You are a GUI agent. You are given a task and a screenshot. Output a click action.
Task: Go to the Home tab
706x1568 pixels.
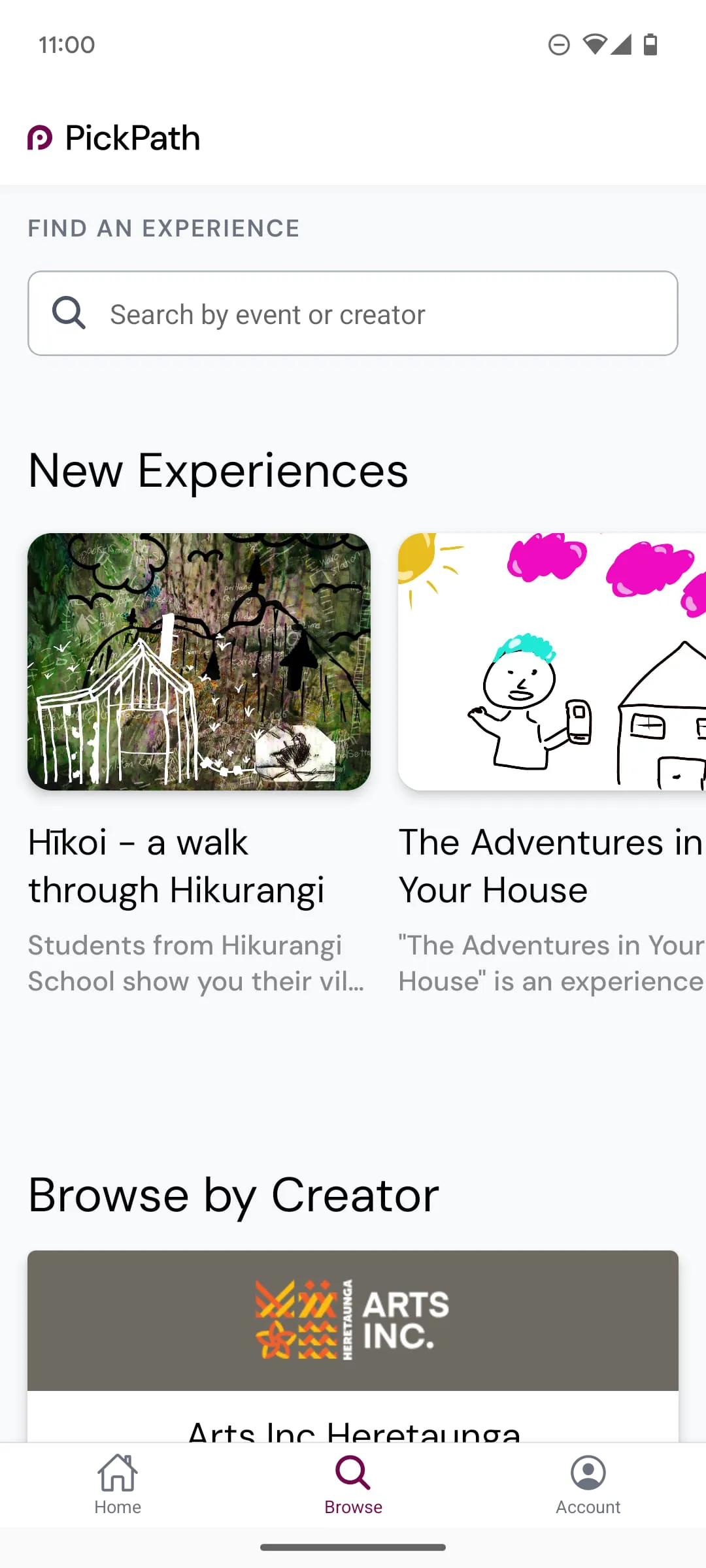tap(118, 1484)
